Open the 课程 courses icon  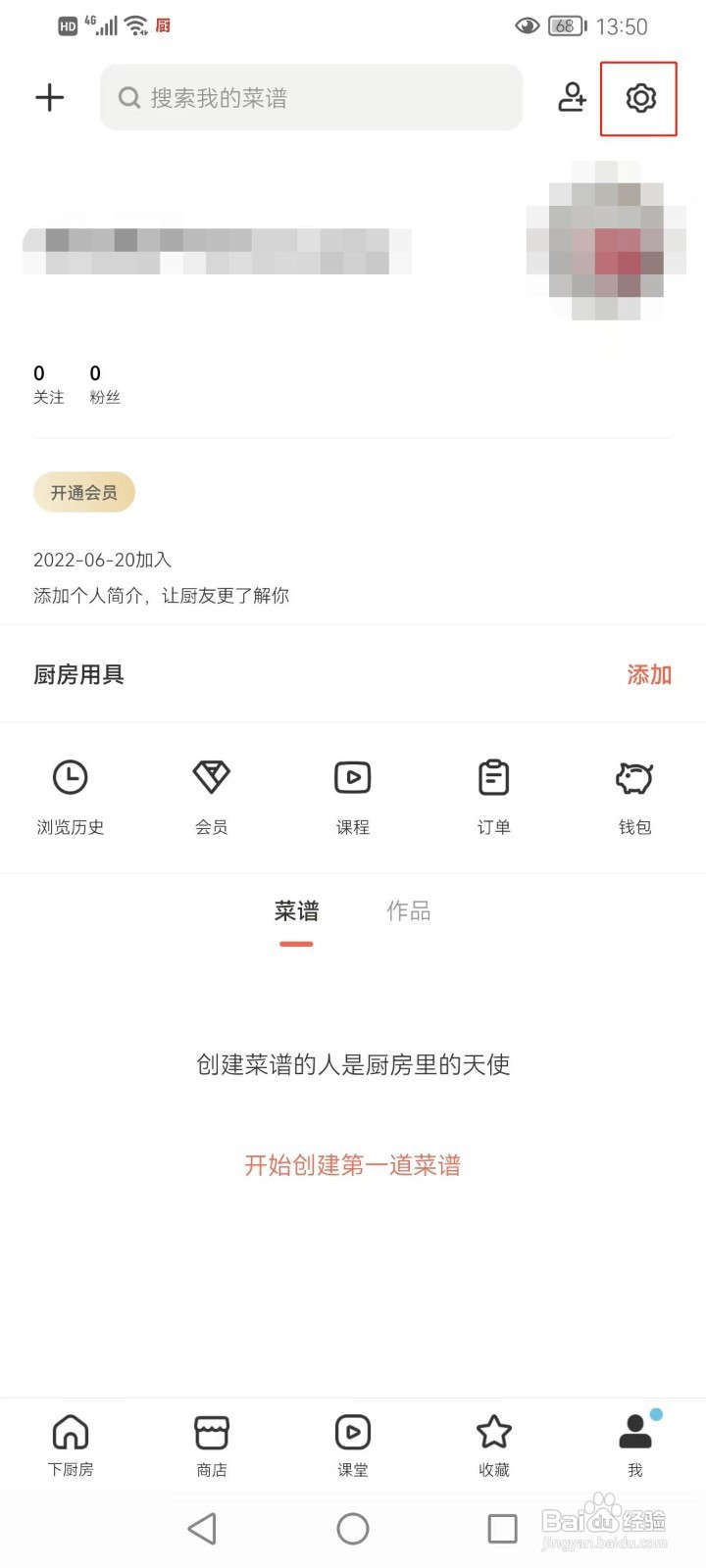coord(352,794)
